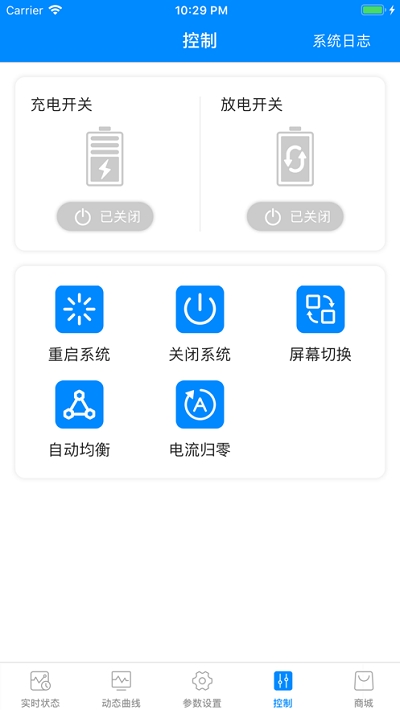The width and height of the screenshot is (400, 710).
Task: Tap 重启系统 to restart the system
Action: point(79,323)
